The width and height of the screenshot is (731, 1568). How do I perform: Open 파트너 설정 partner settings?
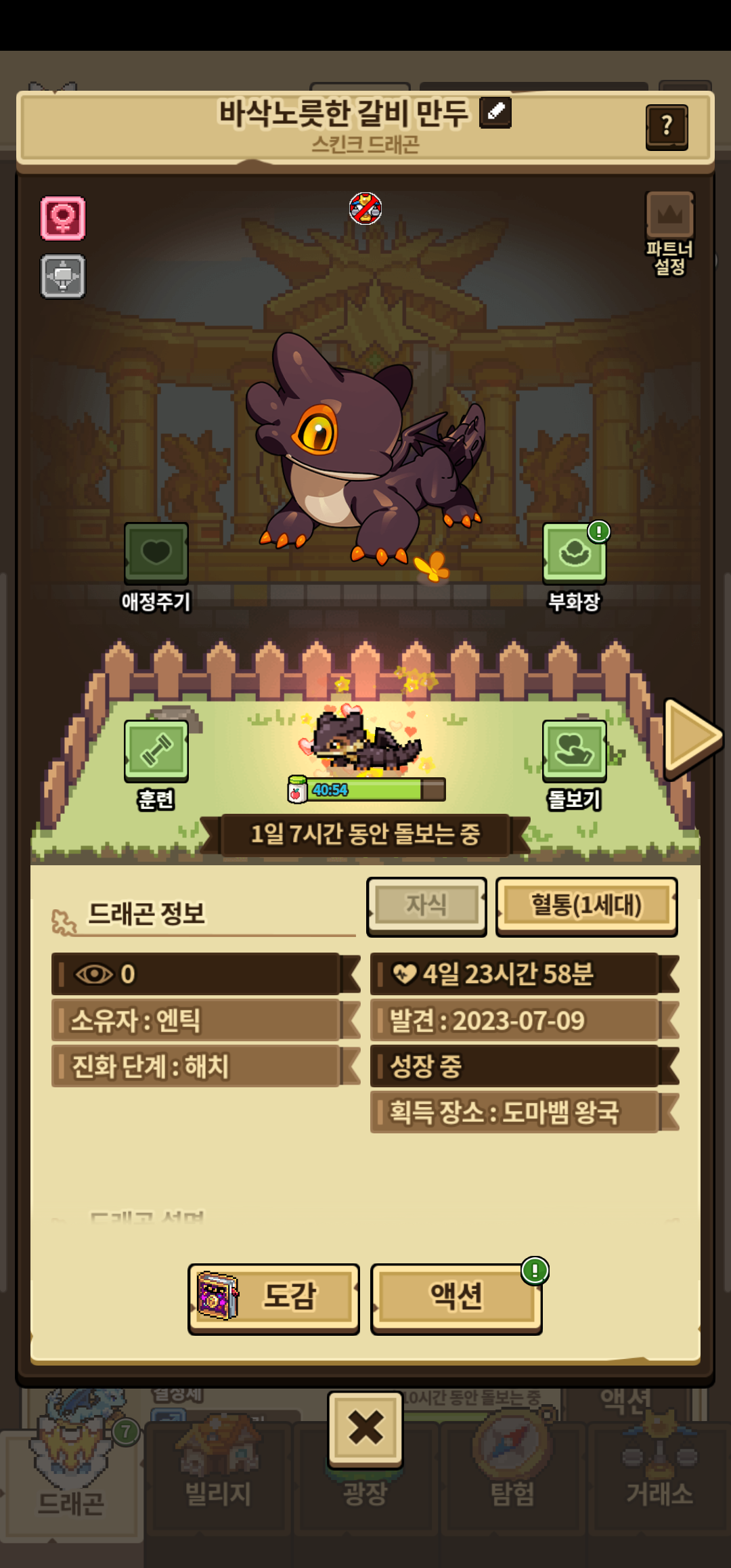pos(669,233)
